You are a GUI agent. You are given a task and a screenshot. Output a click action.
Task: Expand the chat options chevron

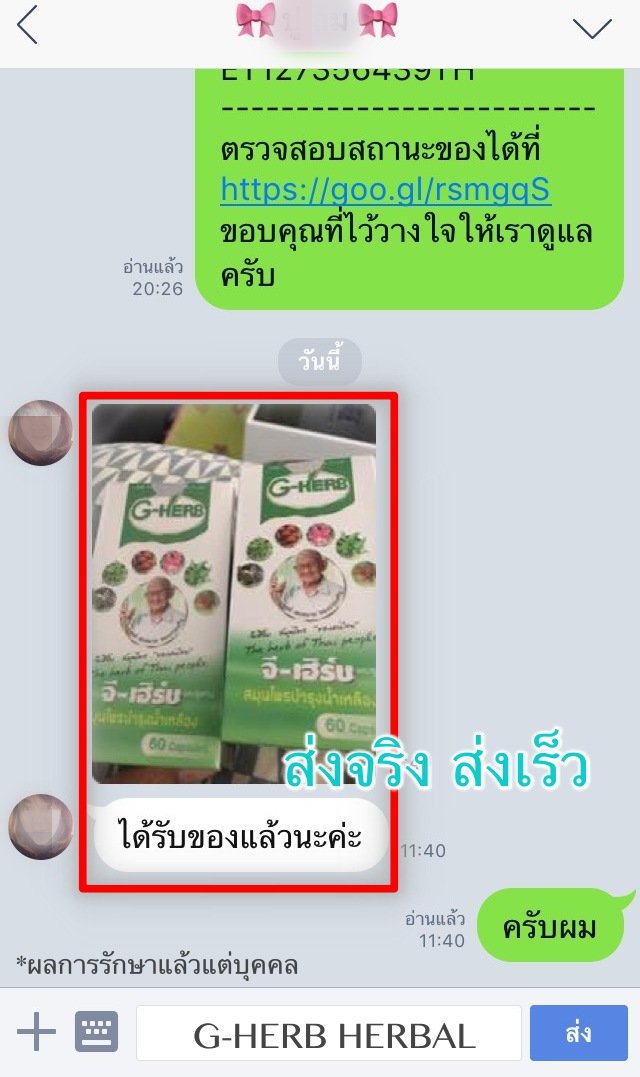coord(592,28)
